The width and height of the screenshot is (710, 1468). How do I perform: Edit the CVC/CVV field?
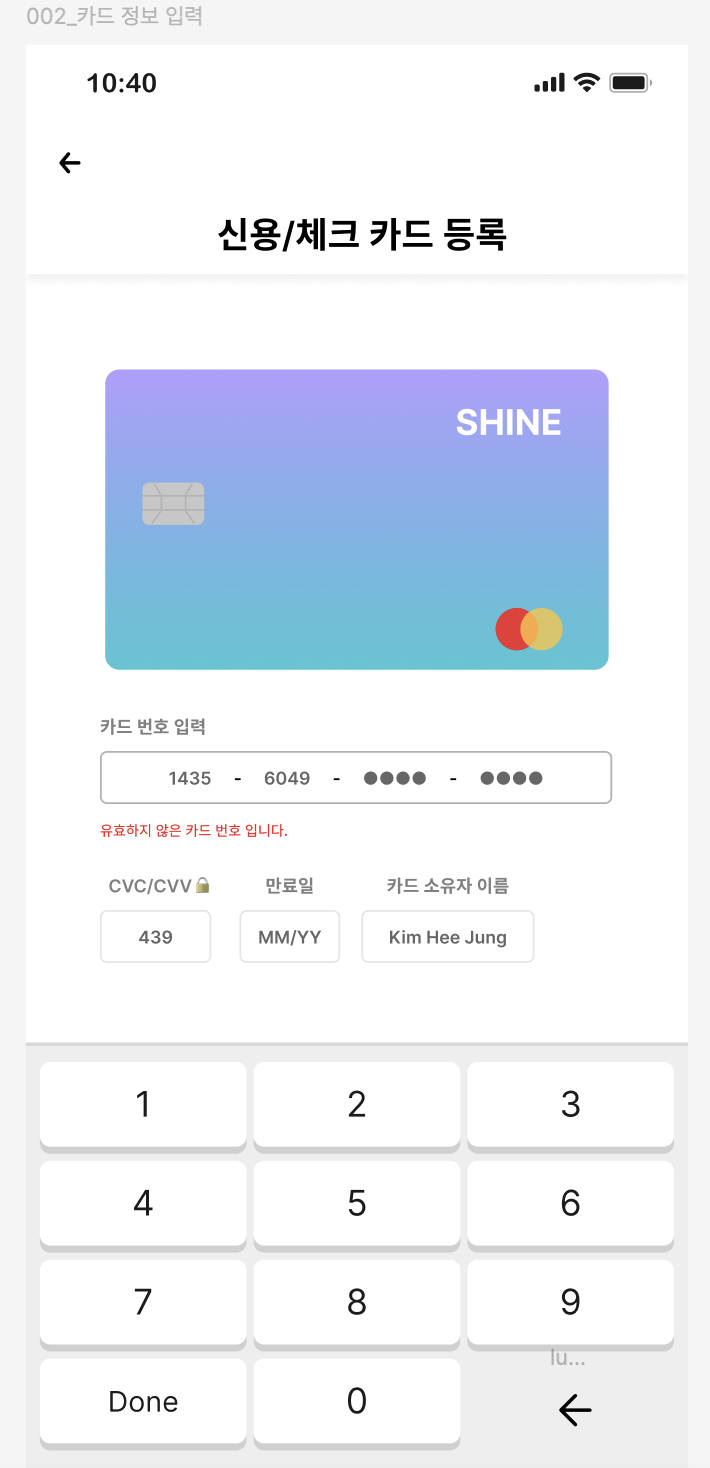tap(155, 937)
